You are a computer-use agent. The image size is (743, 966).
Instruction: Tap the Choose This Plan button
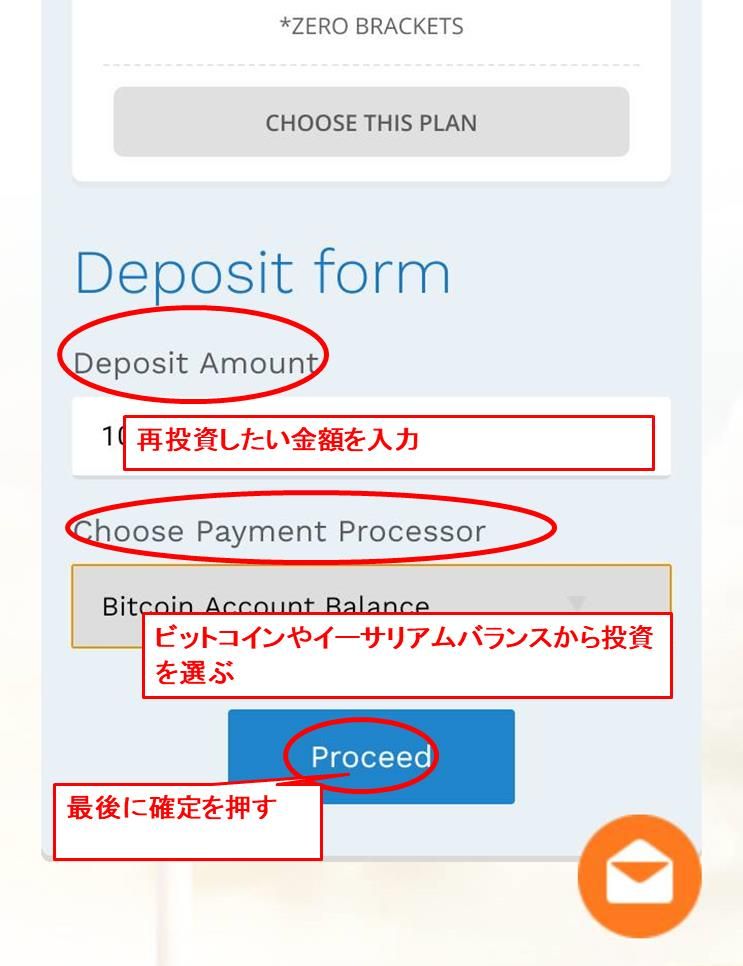pos(371,123)
